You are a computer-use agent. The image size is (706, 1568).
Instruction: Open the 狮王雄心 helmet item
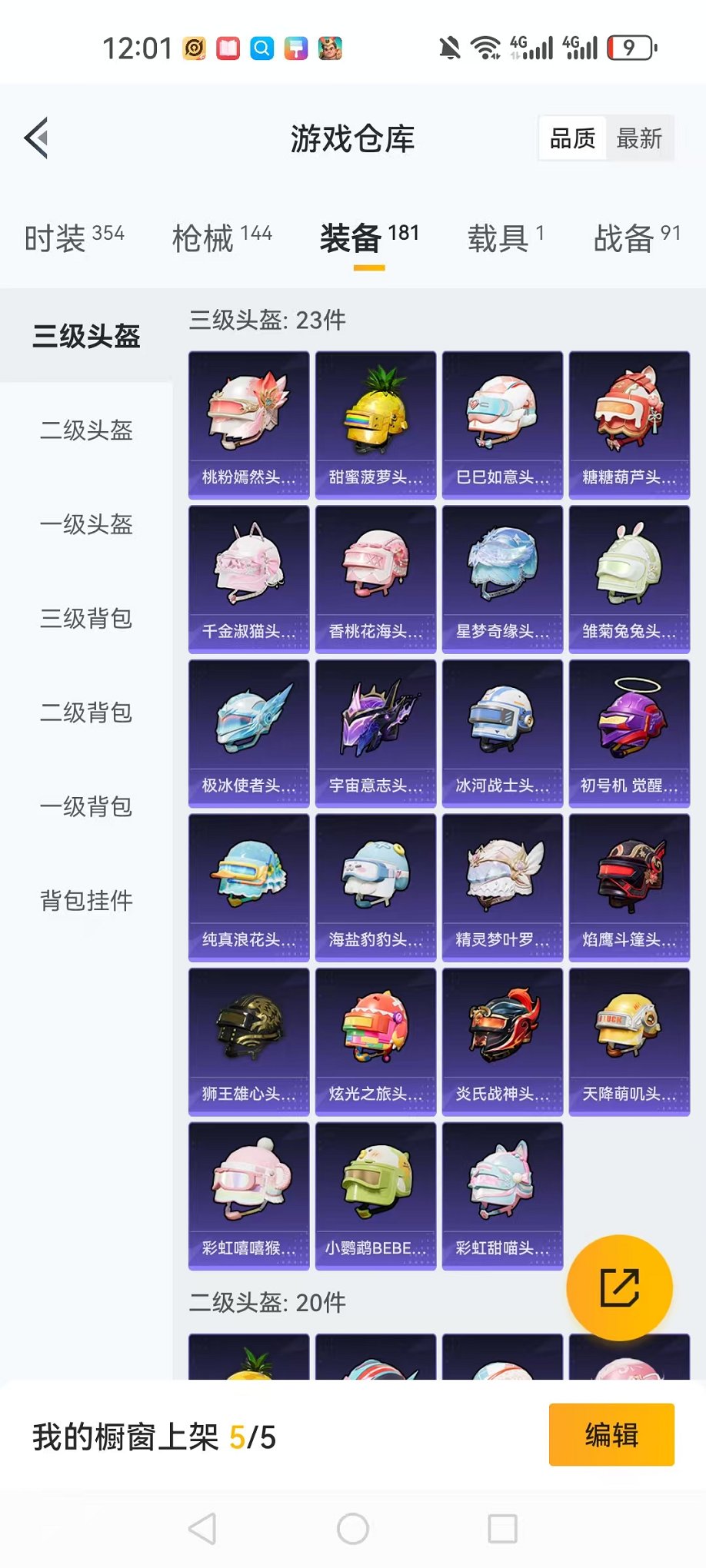[x=248, y=1041]
